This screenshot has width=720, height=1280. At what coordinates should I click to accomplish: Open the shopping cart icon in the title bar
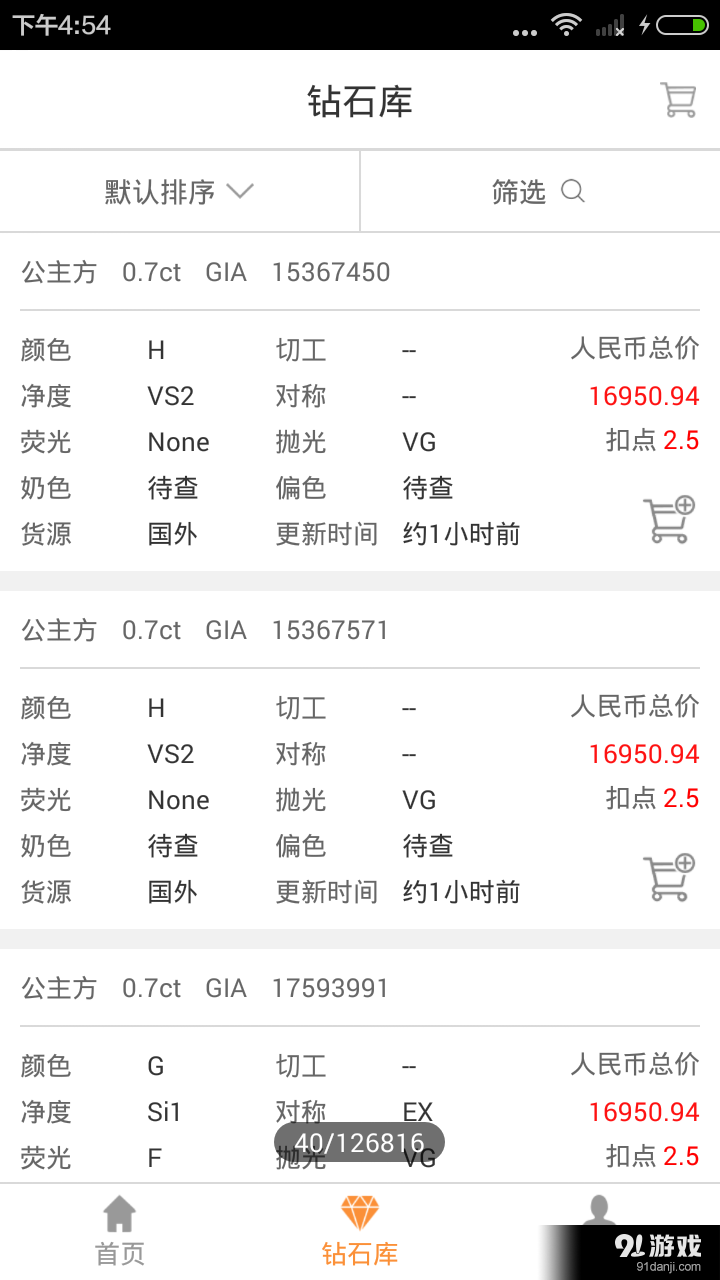click(x=678, y=99)
